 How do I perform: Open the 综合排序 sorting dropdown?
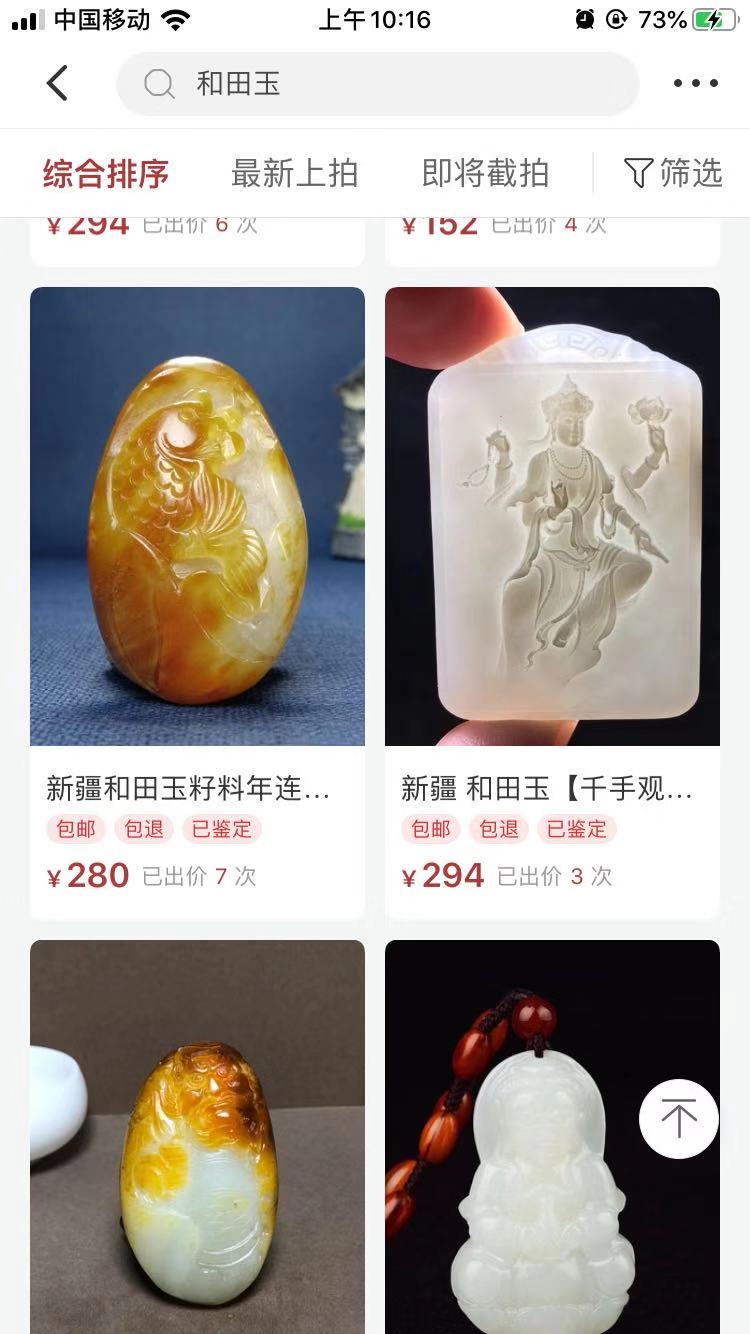coord(106,172)
